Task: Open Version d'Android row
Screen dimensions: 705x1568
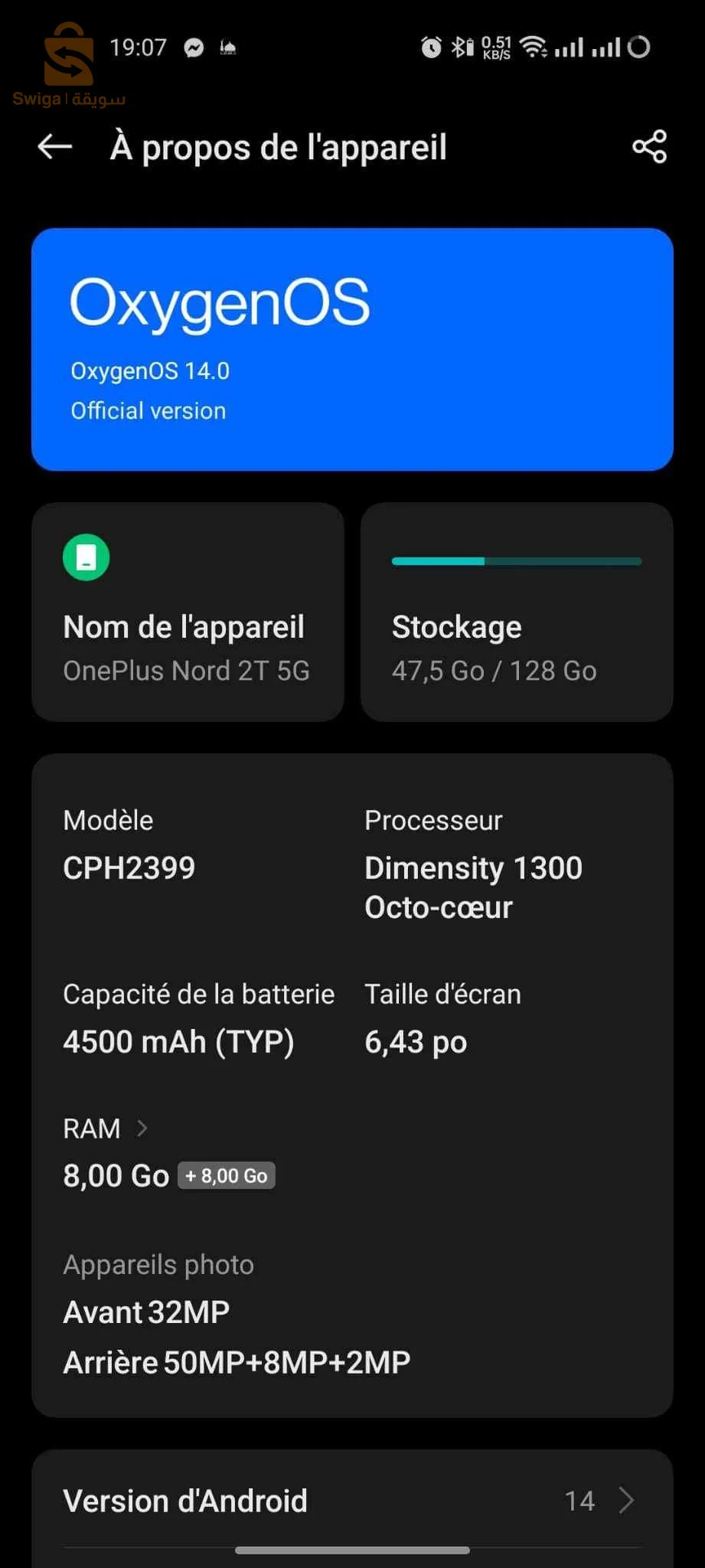Action: 352,1501
